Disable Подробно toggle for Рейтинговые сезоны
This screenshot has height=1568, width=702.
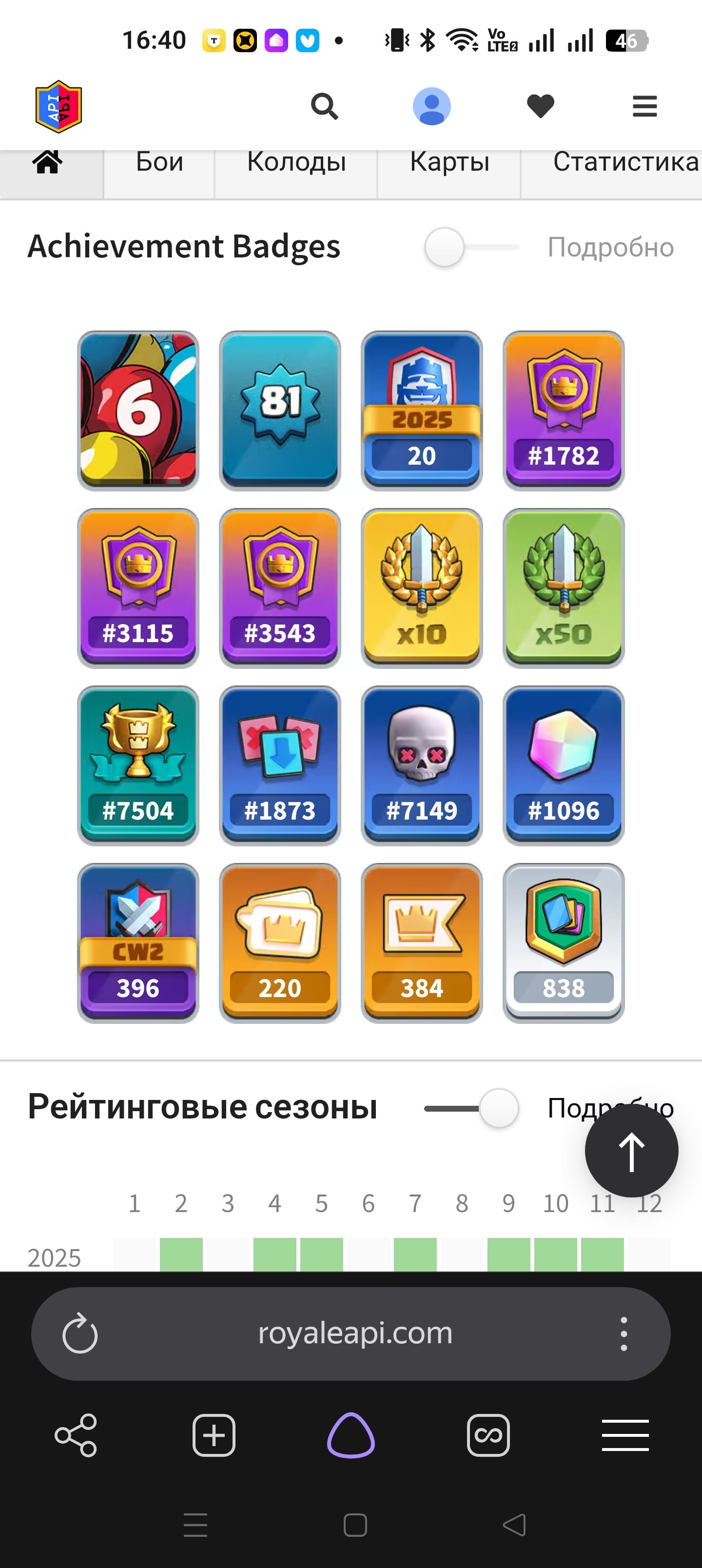(472, 1108)
